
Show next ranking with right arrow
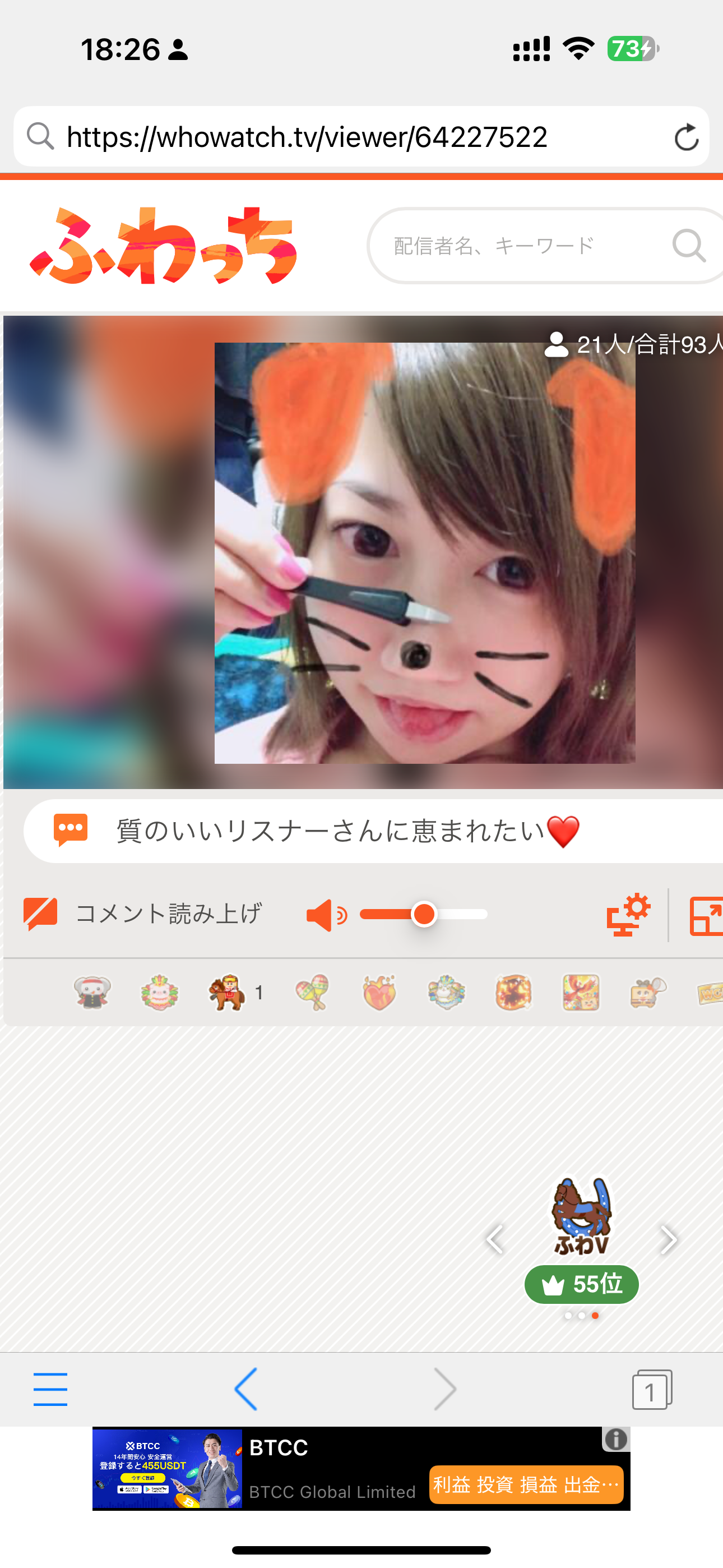tap(668, 1239)
